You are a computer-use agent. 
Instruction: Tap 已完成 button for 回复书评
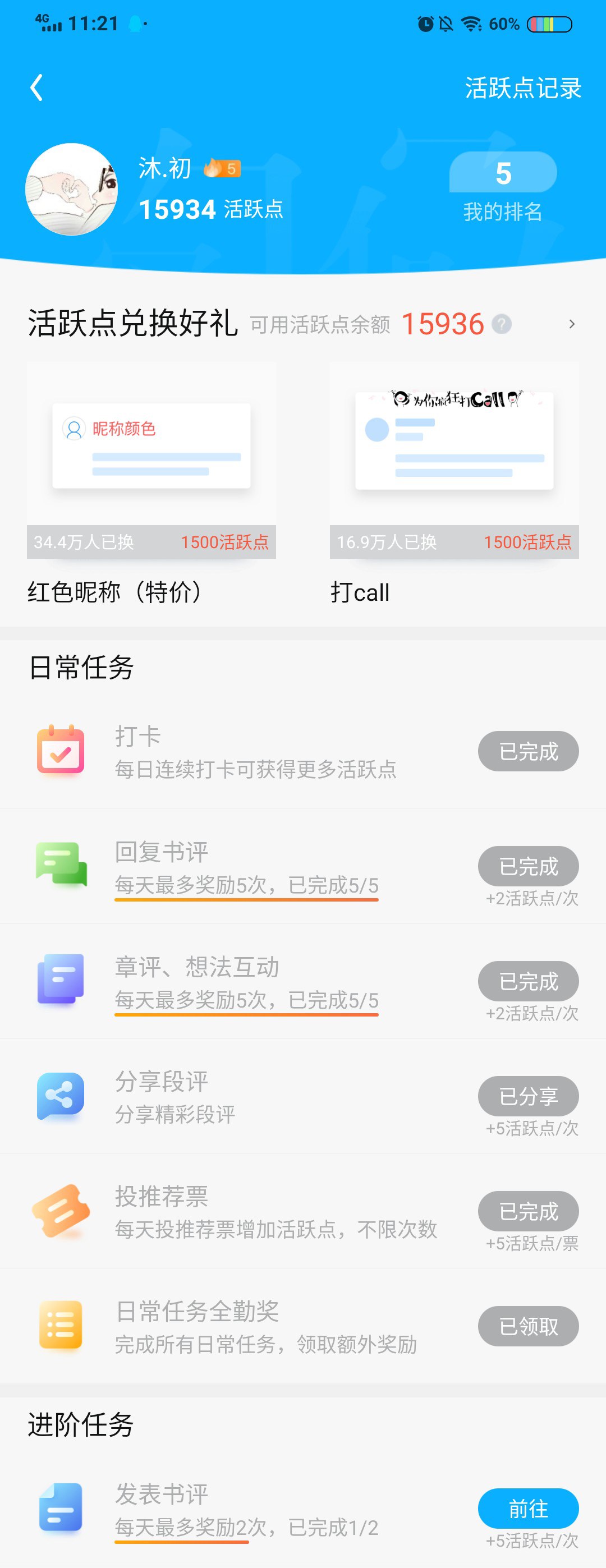pos(527,866)
